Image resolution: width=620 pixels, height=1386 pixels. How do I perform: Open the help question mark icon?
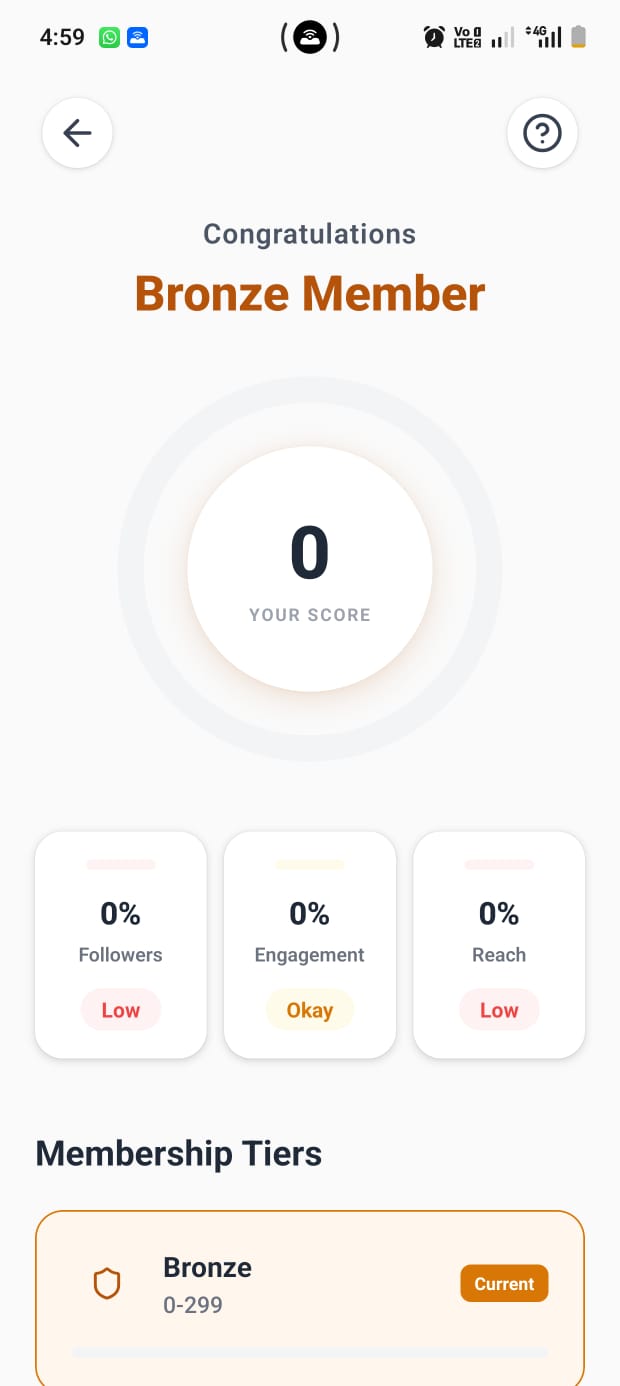point(542,133)
